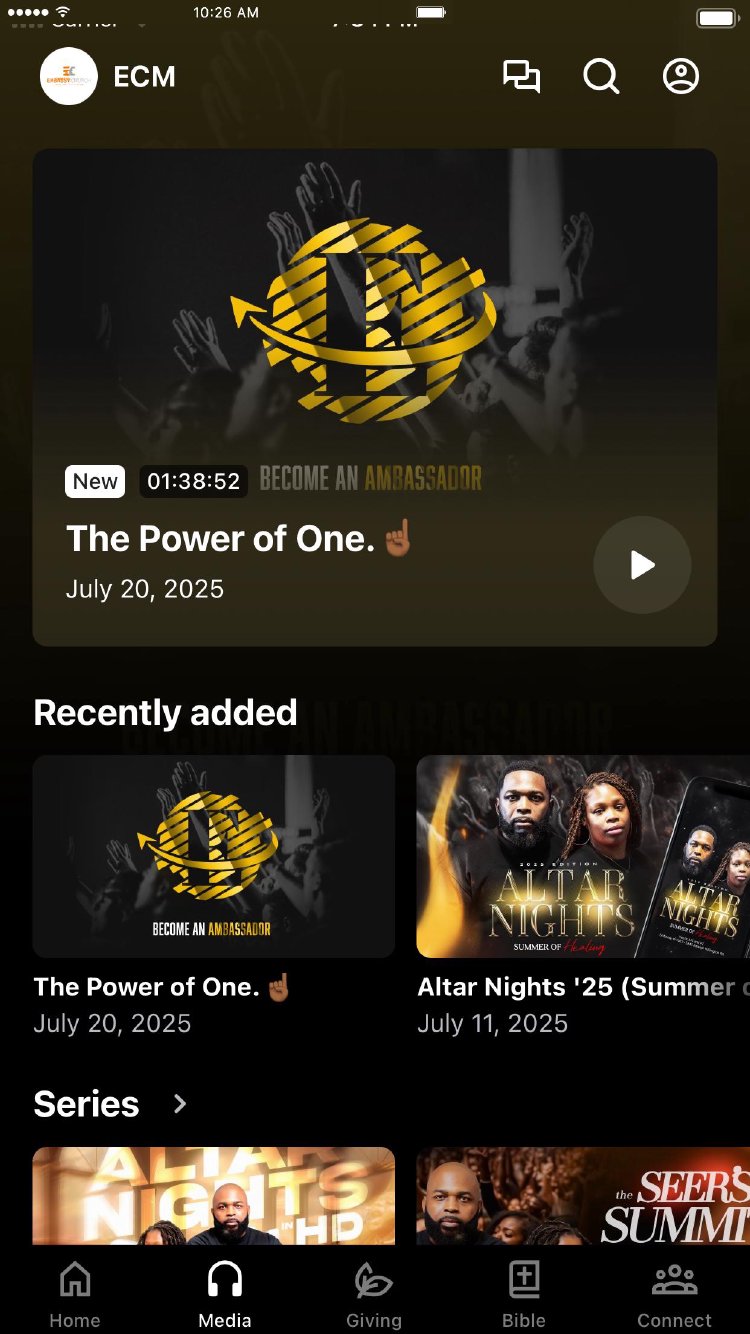The image size is (750, 1334).
Task: Play the featured sermon The Power of One
Action: (x=642, y=565)
